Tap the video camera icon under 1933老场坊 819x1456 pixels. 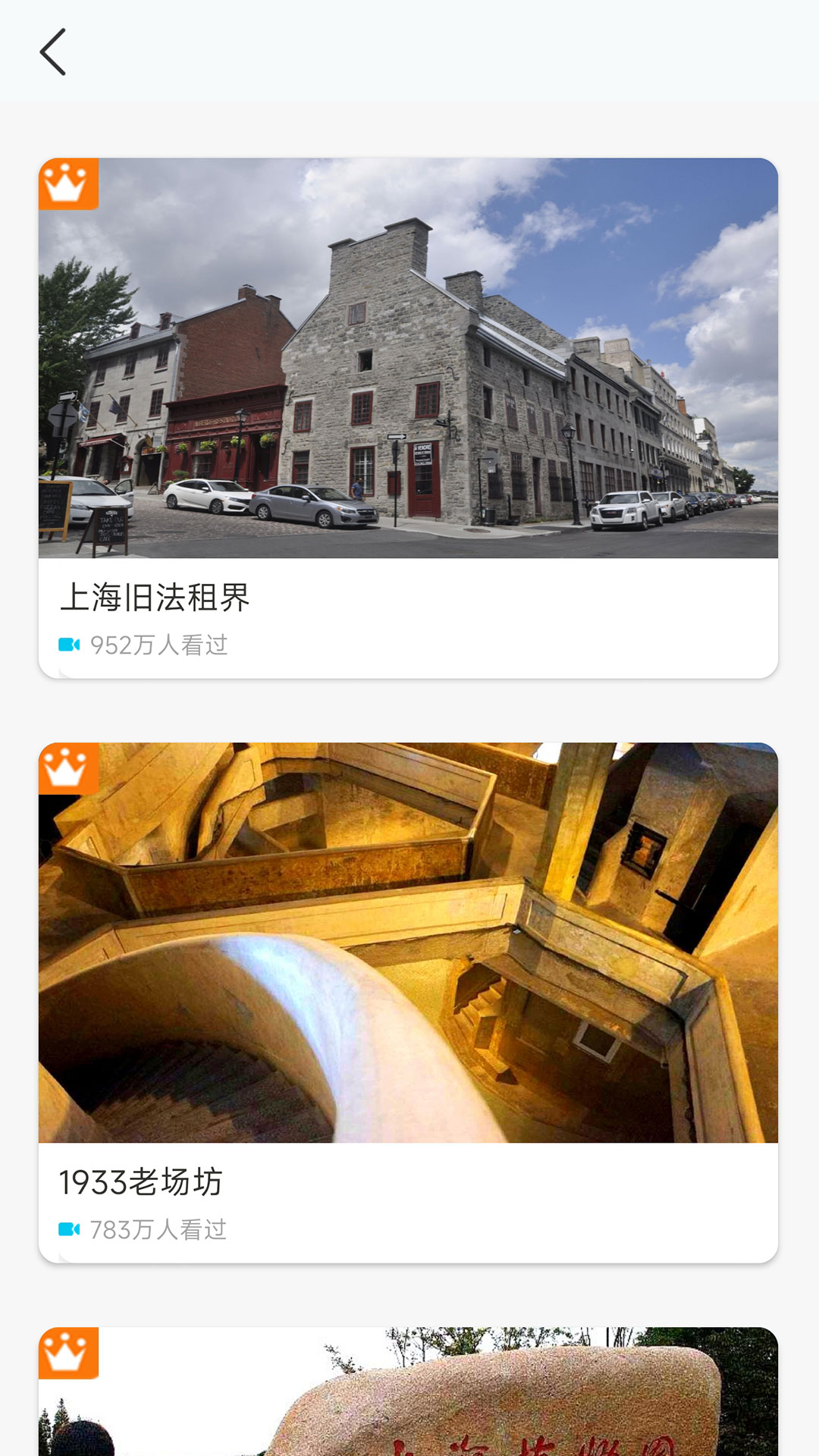coord(69,1225)
